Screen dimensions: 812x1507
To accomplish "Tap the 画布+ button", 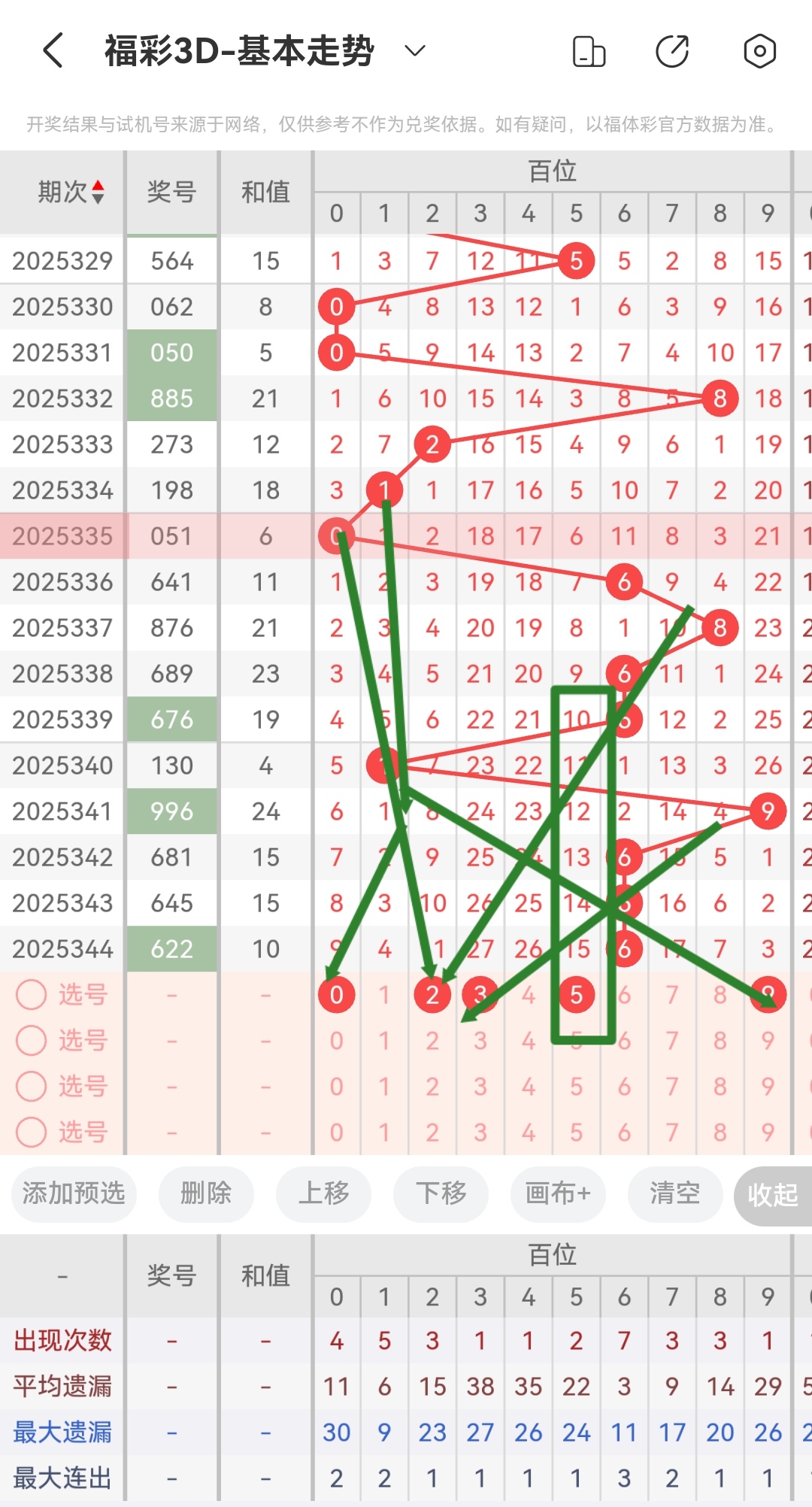I will coord(558,1193).
